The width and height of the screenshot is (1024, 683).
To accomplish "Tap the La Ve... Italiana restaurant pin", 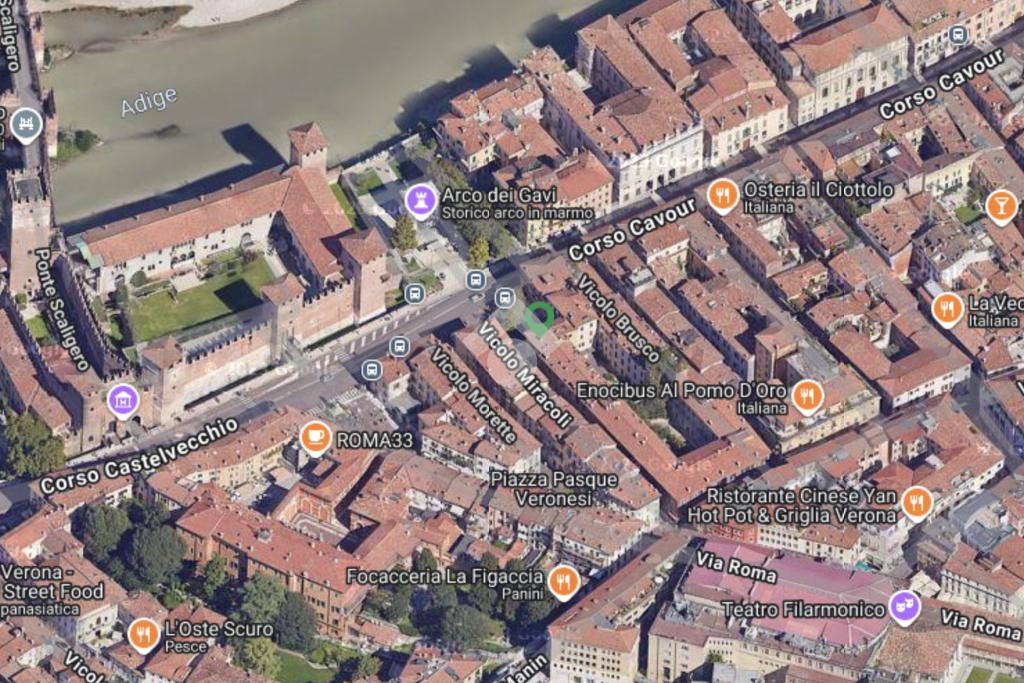I will click(947, 308).
